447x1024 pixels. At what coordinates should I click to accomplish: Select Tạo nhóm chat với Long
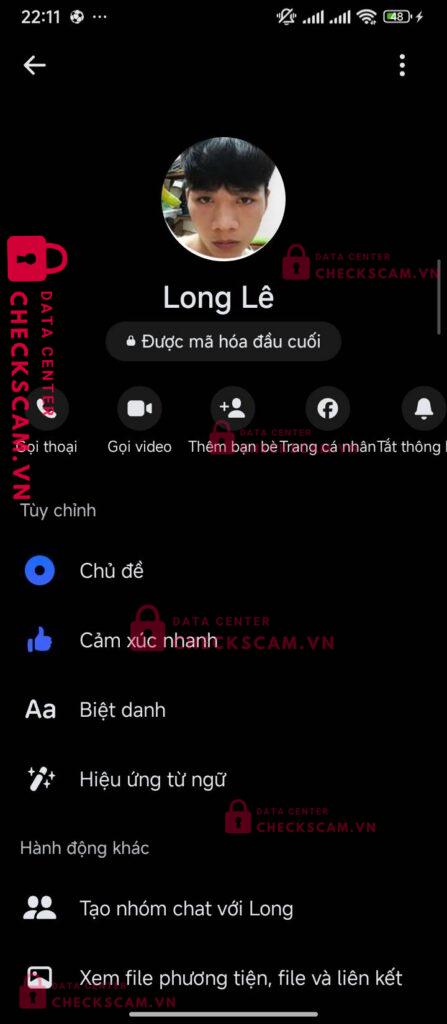tap(224, 908)
